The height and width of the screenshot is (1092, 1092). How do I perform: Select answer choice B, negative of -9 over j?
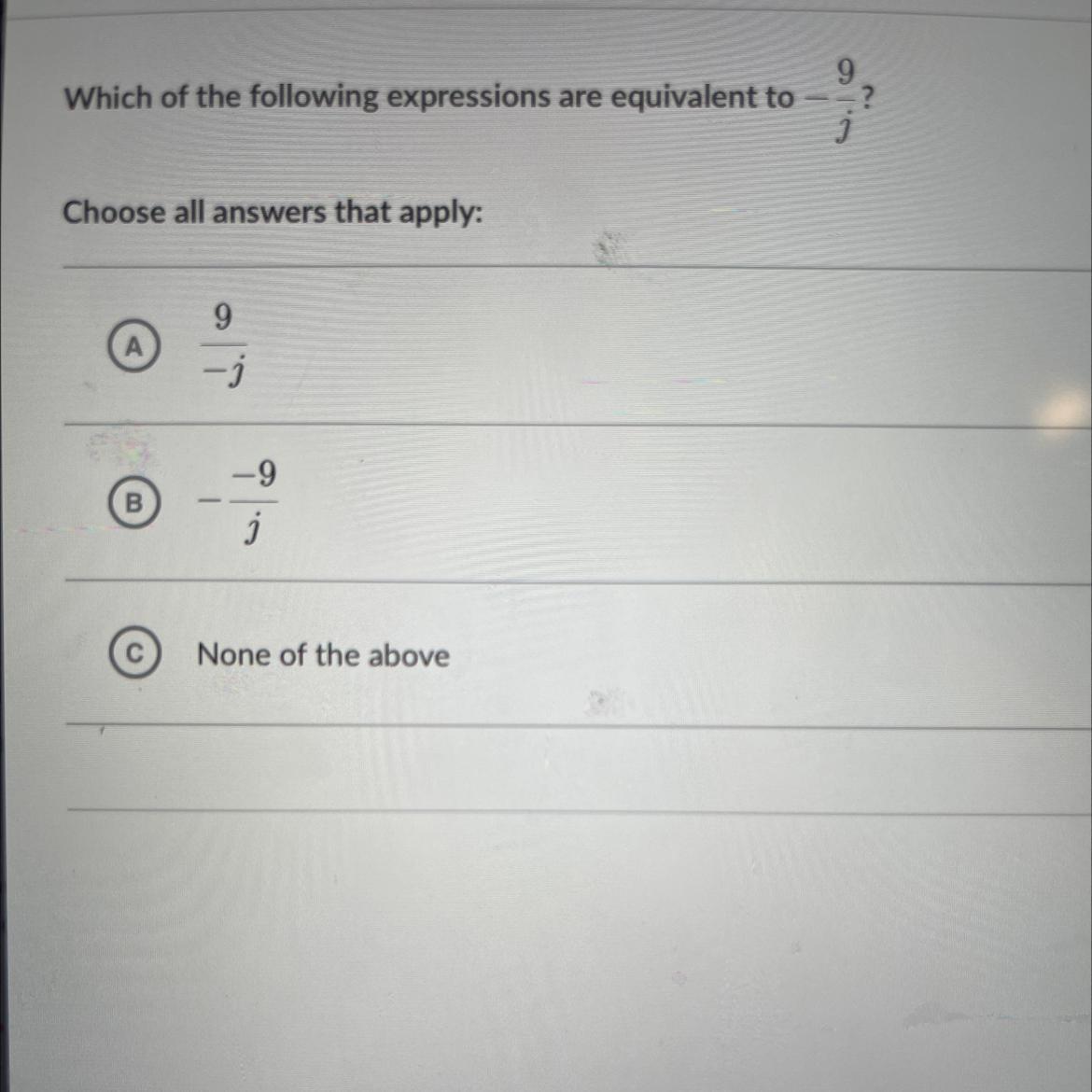[x=134, y=504]
